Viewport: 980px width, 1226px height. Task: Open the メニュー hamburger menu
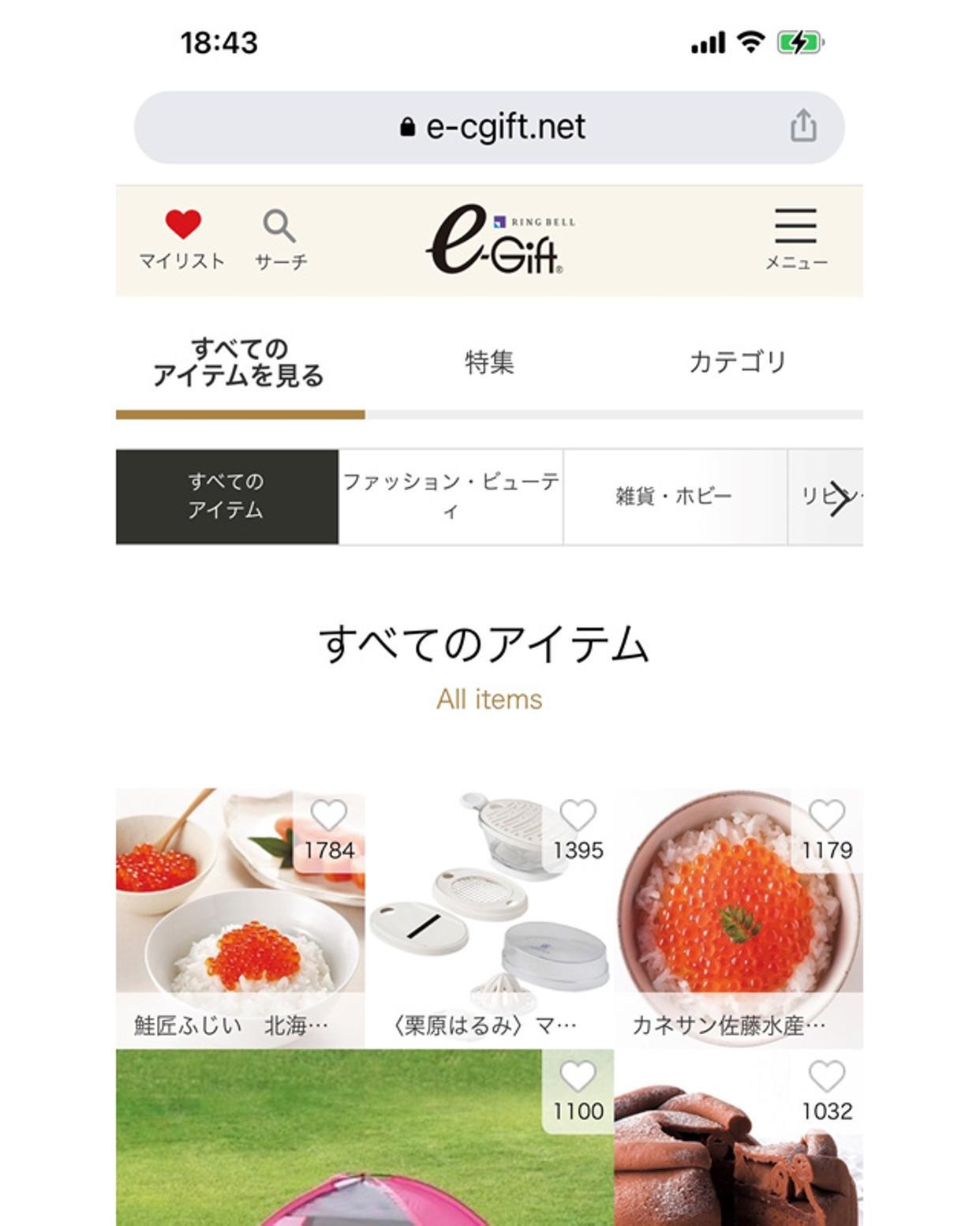(x=795, y=238)
